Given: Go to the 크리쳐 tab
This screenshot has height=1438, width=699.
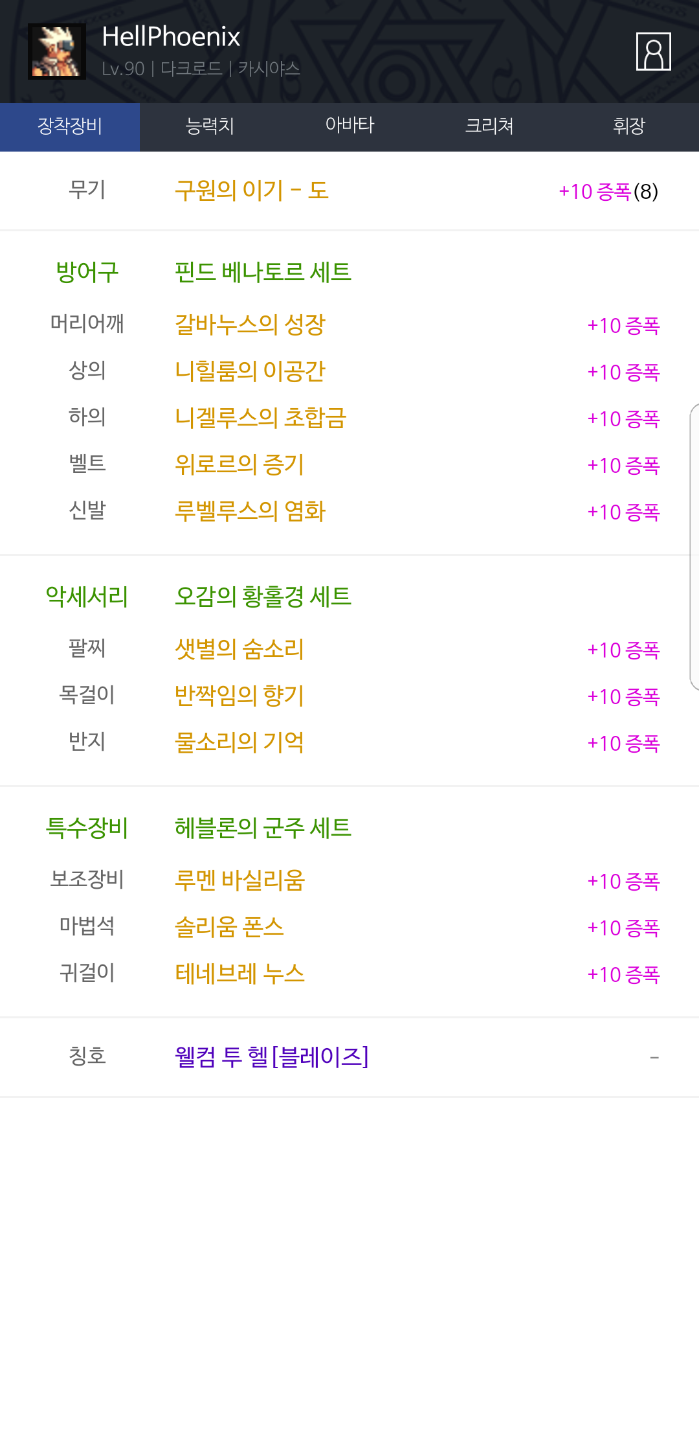Looking at the screenshot, I should point(489,127).
